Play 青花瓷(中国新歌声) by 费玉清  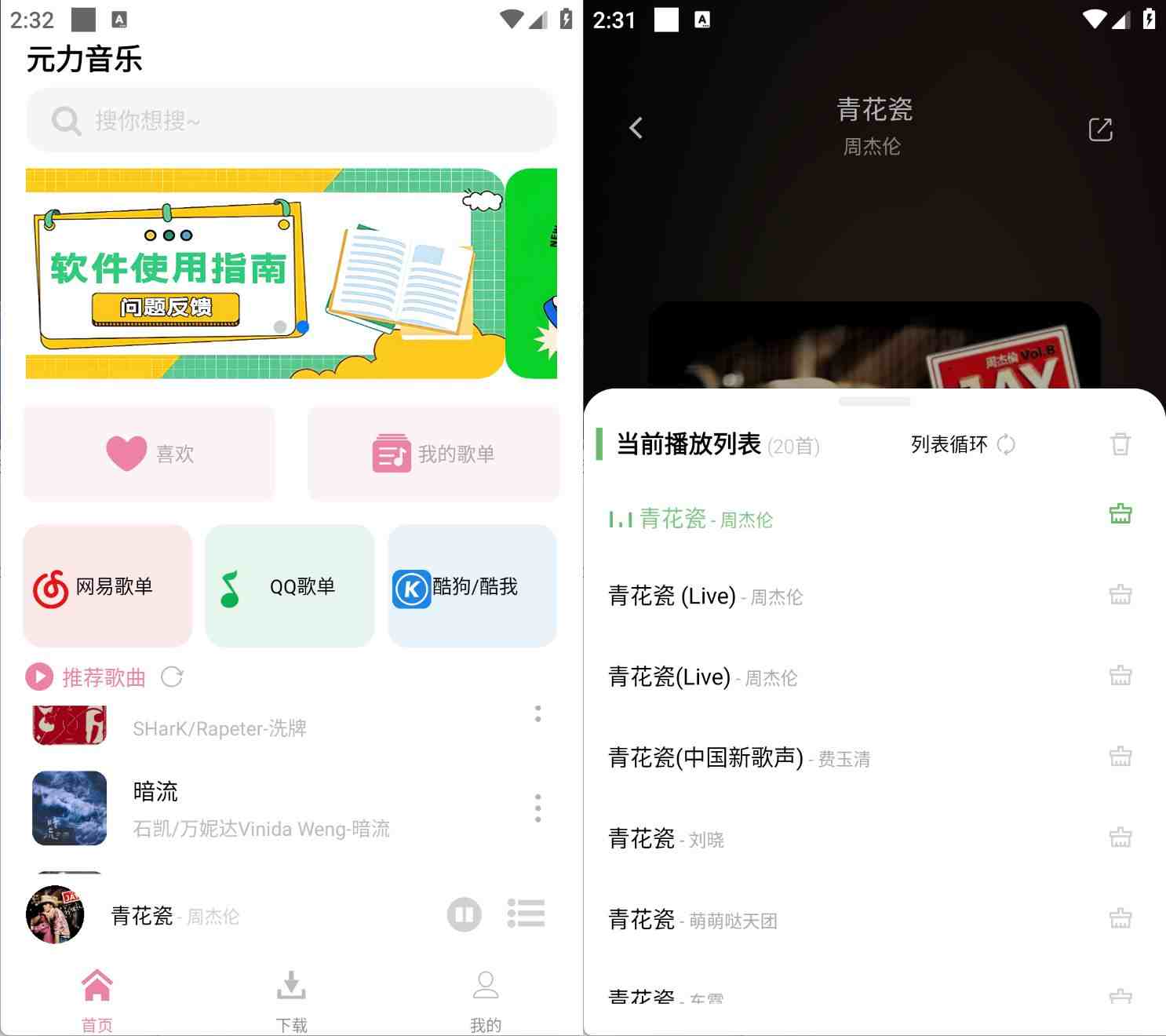tap(738, 758)
